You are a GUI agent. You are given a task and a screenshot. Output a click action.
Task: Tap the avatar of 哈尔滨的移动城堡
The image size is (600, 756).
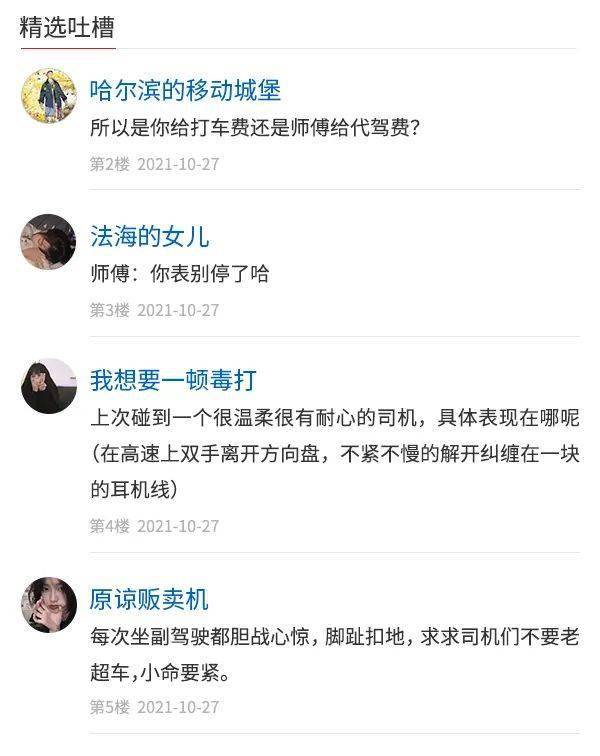coord(49,97)
